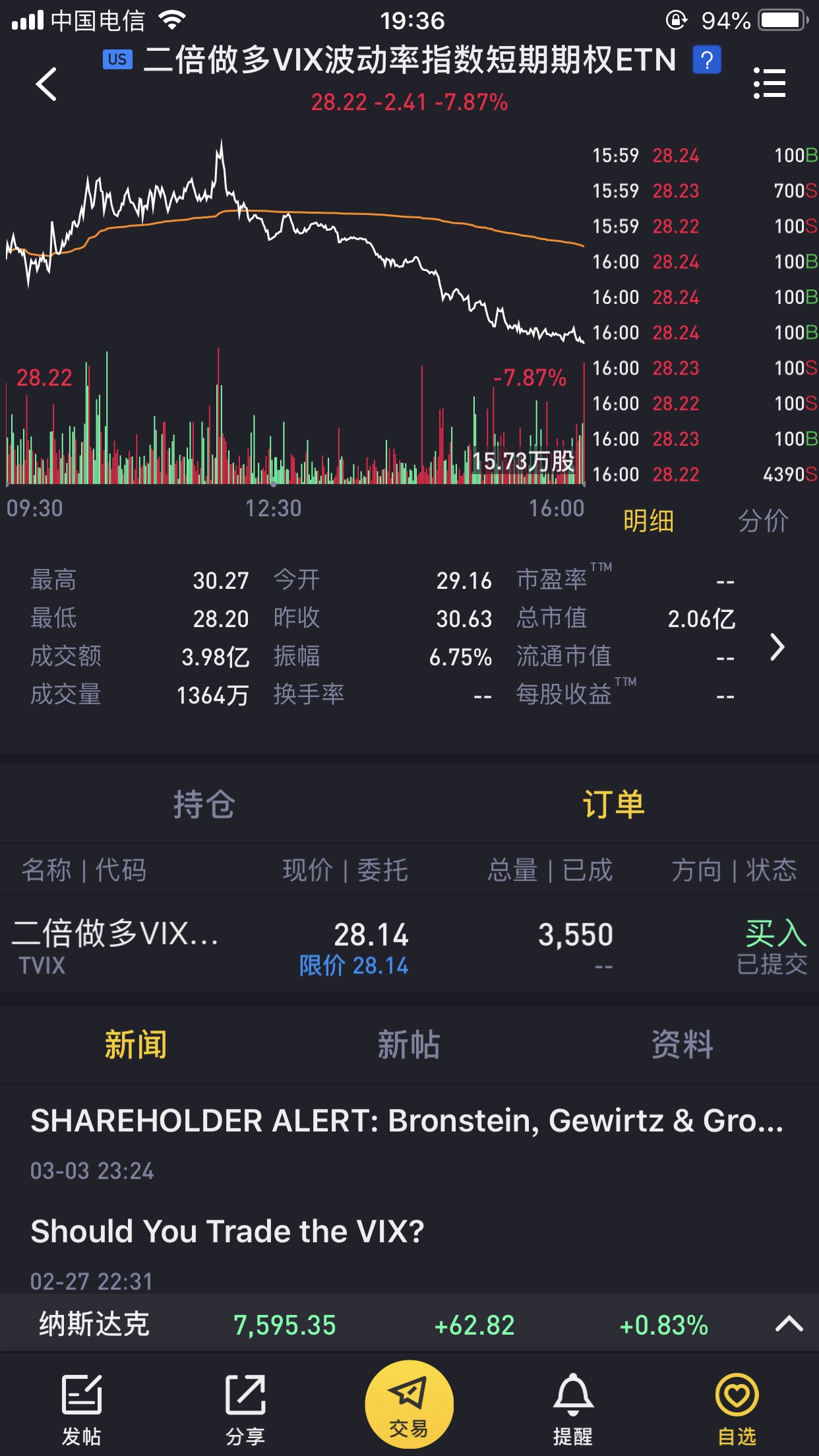Select the 订单 tab
Screen dimensions: 819x1456
(x=613, y=804)
